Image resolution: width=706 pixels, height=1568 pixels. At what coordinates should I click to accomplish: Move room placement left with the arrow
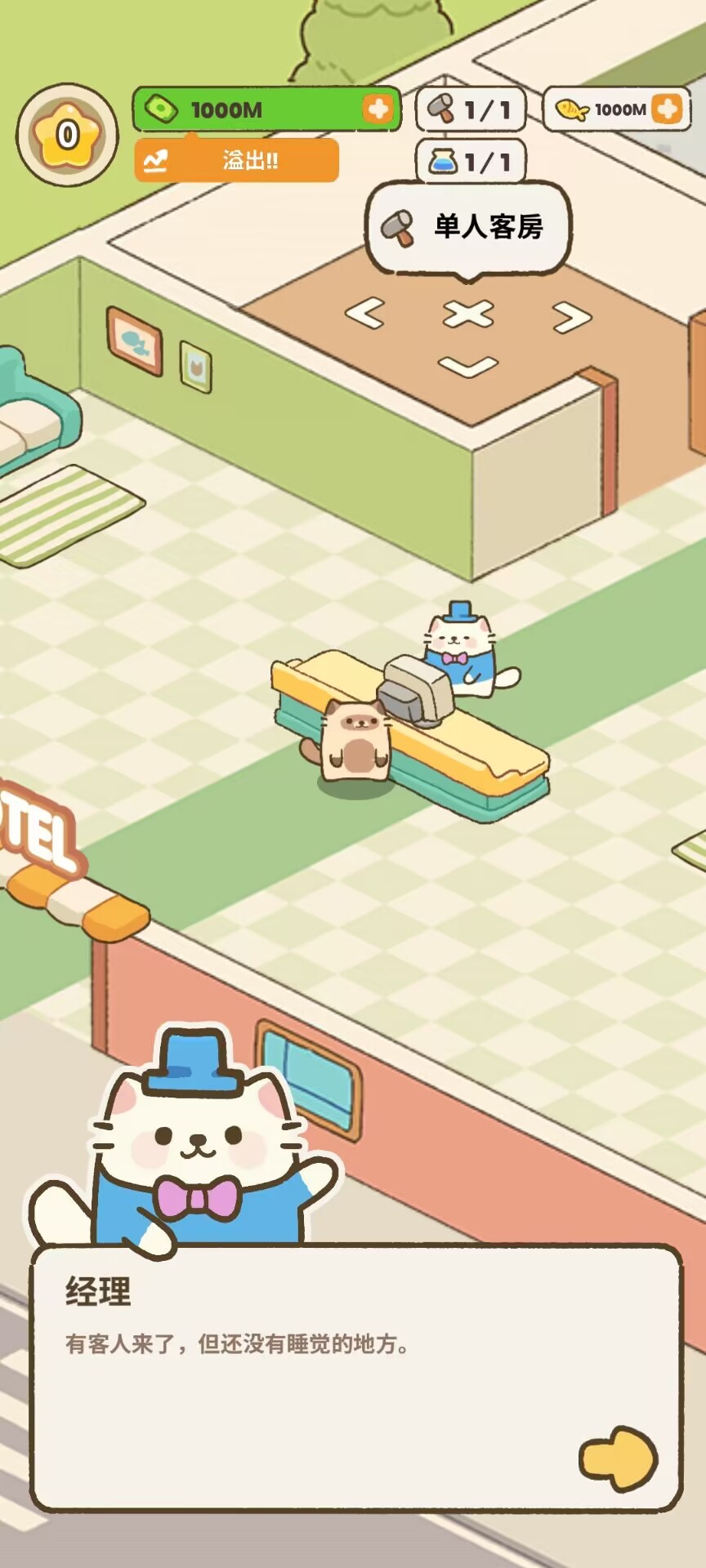point(364,313)
